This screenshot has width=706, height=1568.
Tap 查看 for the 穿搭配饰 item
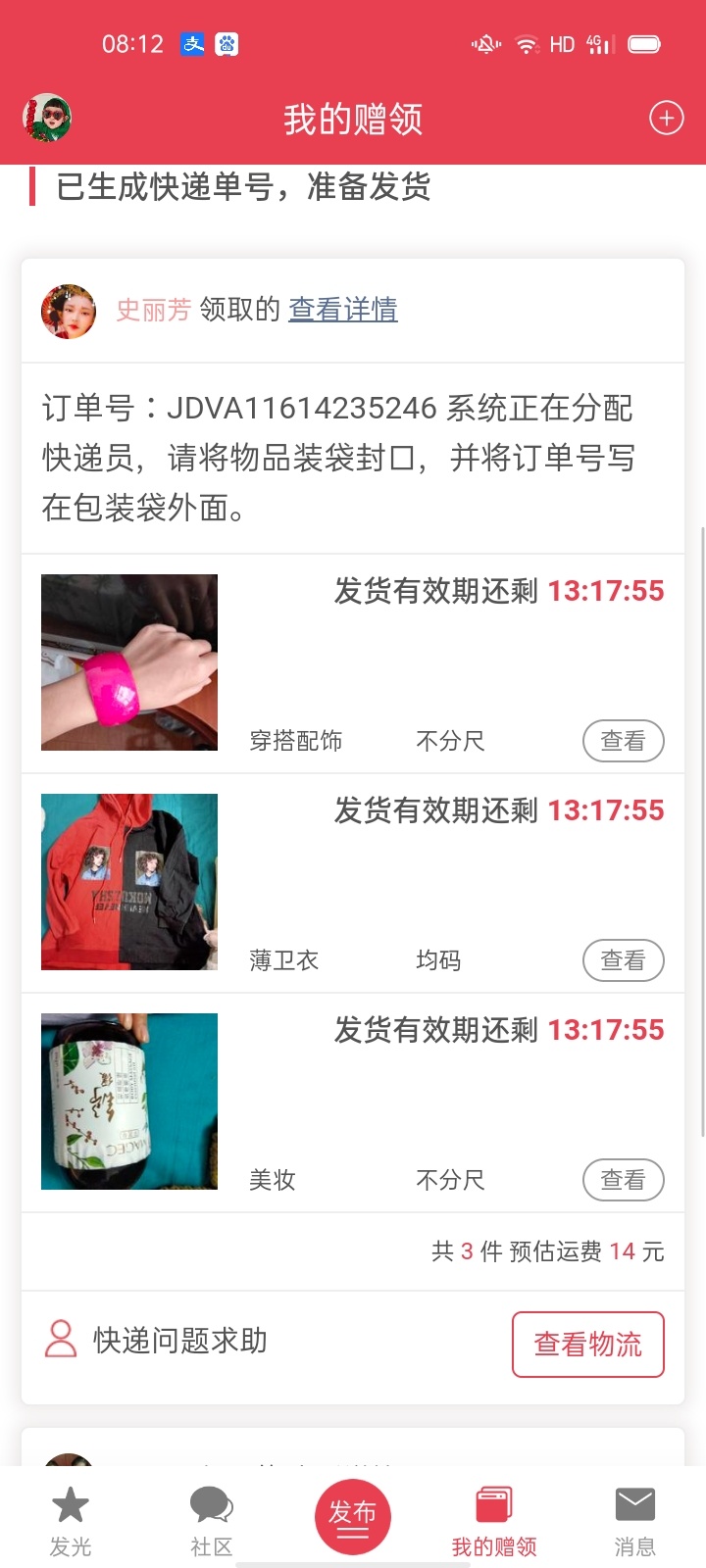click(x=624, y=741)
